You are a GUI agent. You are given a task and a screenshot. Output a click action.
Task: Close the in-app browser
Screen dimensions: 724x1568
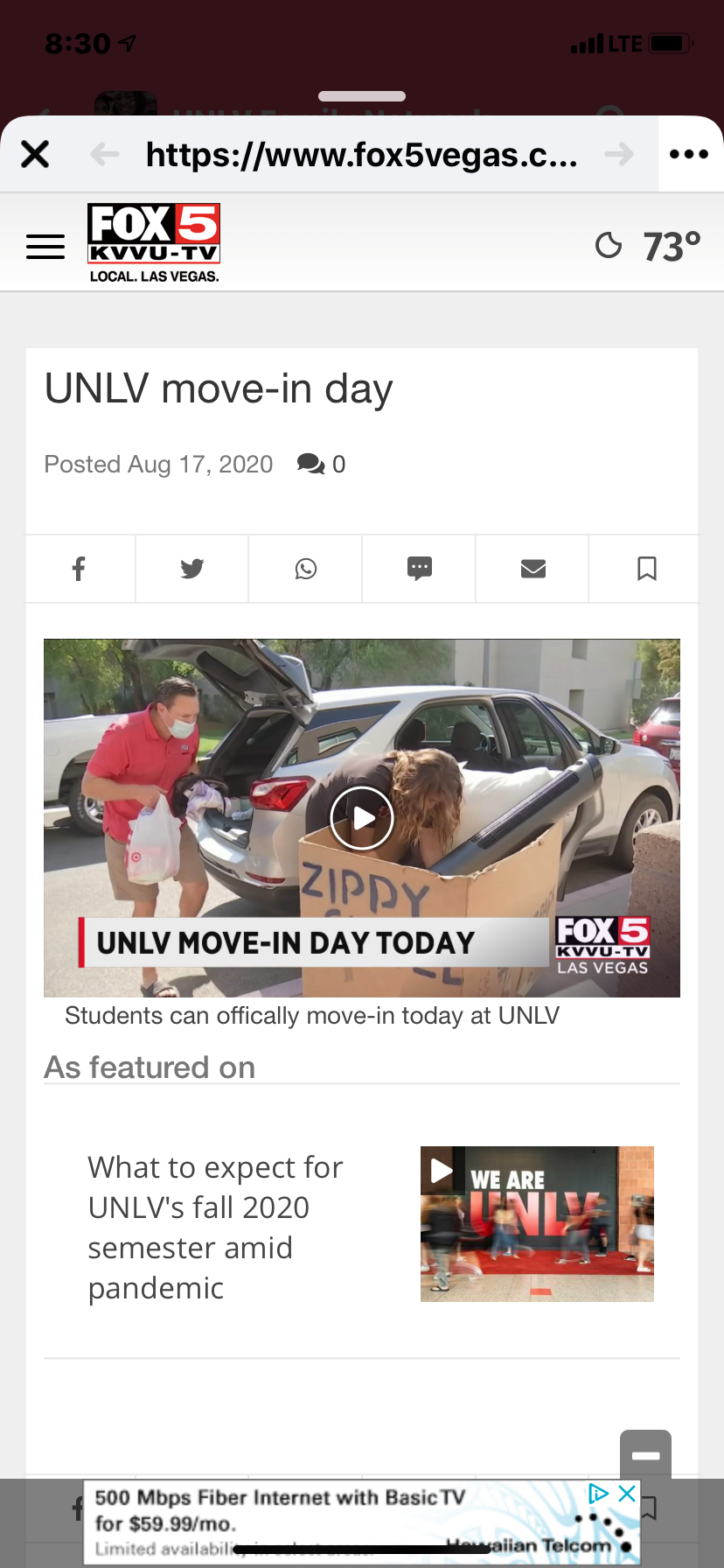(35, 155)
